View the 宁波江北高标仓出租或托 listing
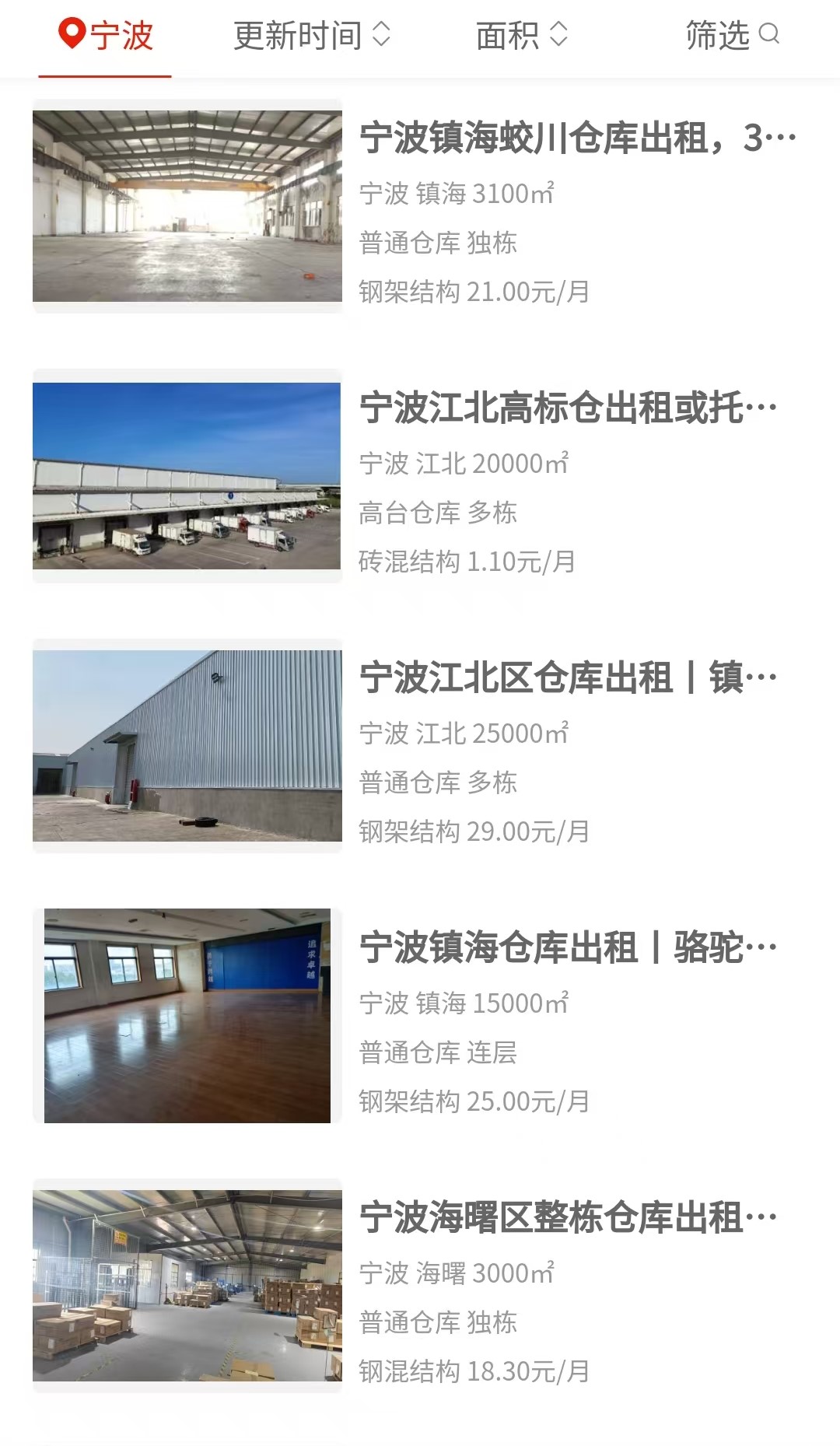The image size is (840, 1446). point(420,476)
